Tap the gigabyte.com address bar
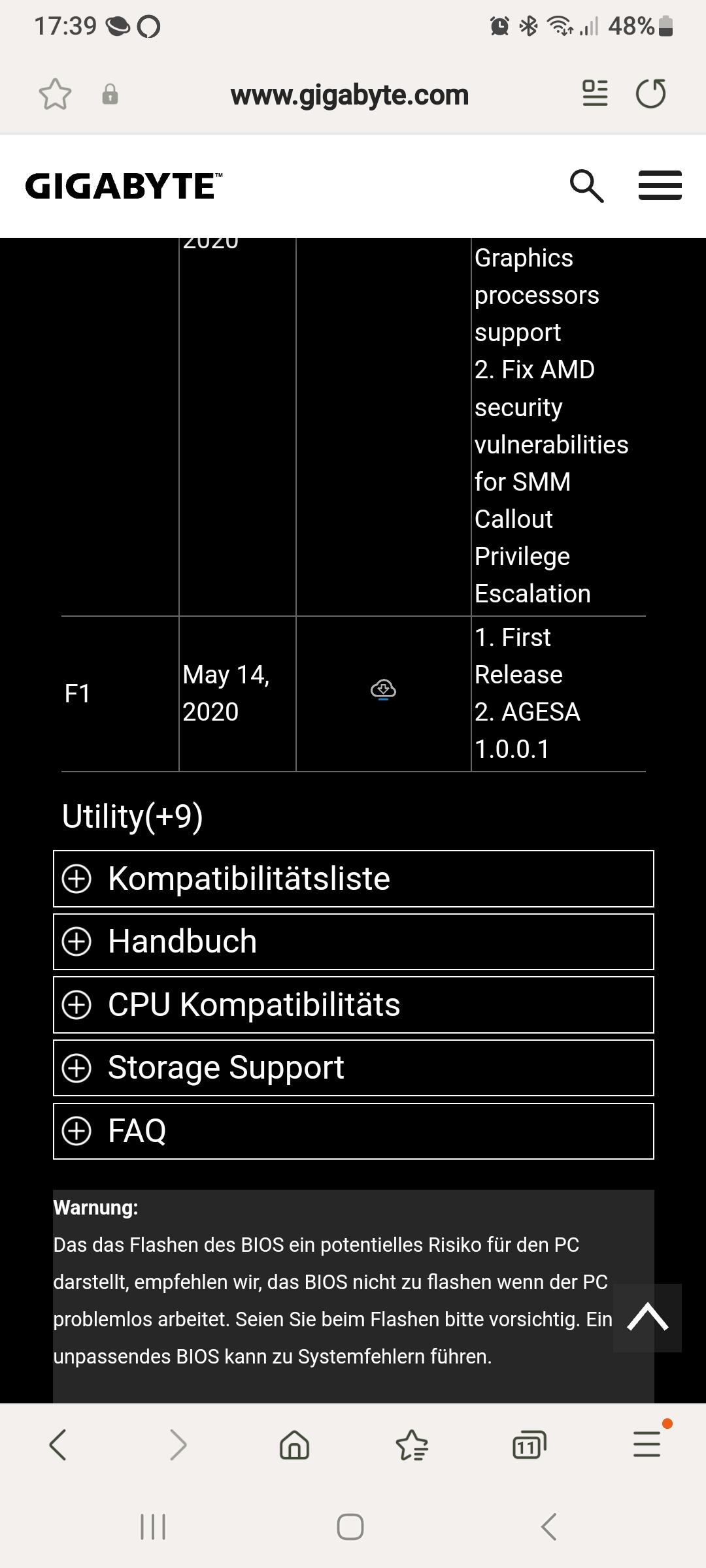Viewport: 706px width, 1568px height. pos(350,95)
